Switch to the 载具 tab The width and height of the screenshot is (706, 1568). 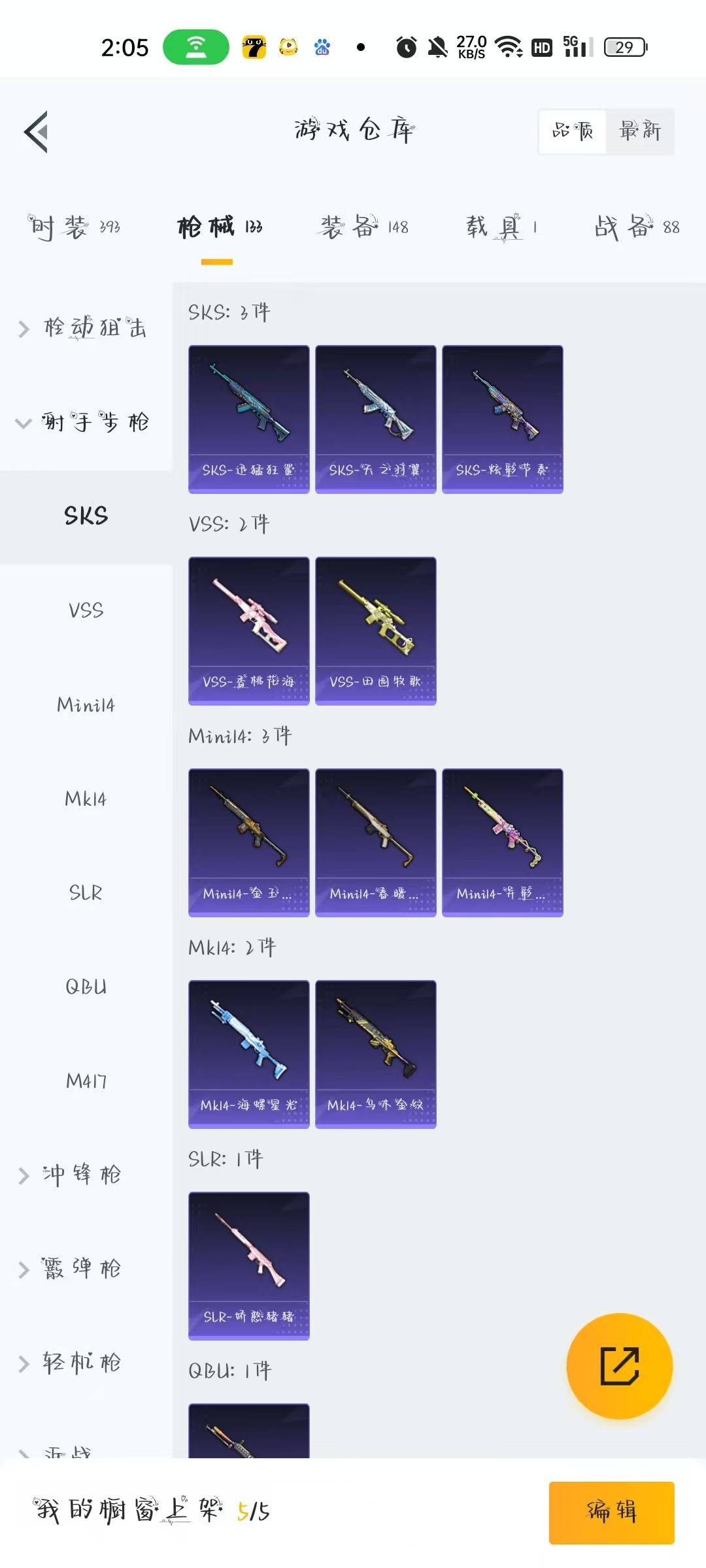pos(501,227)
